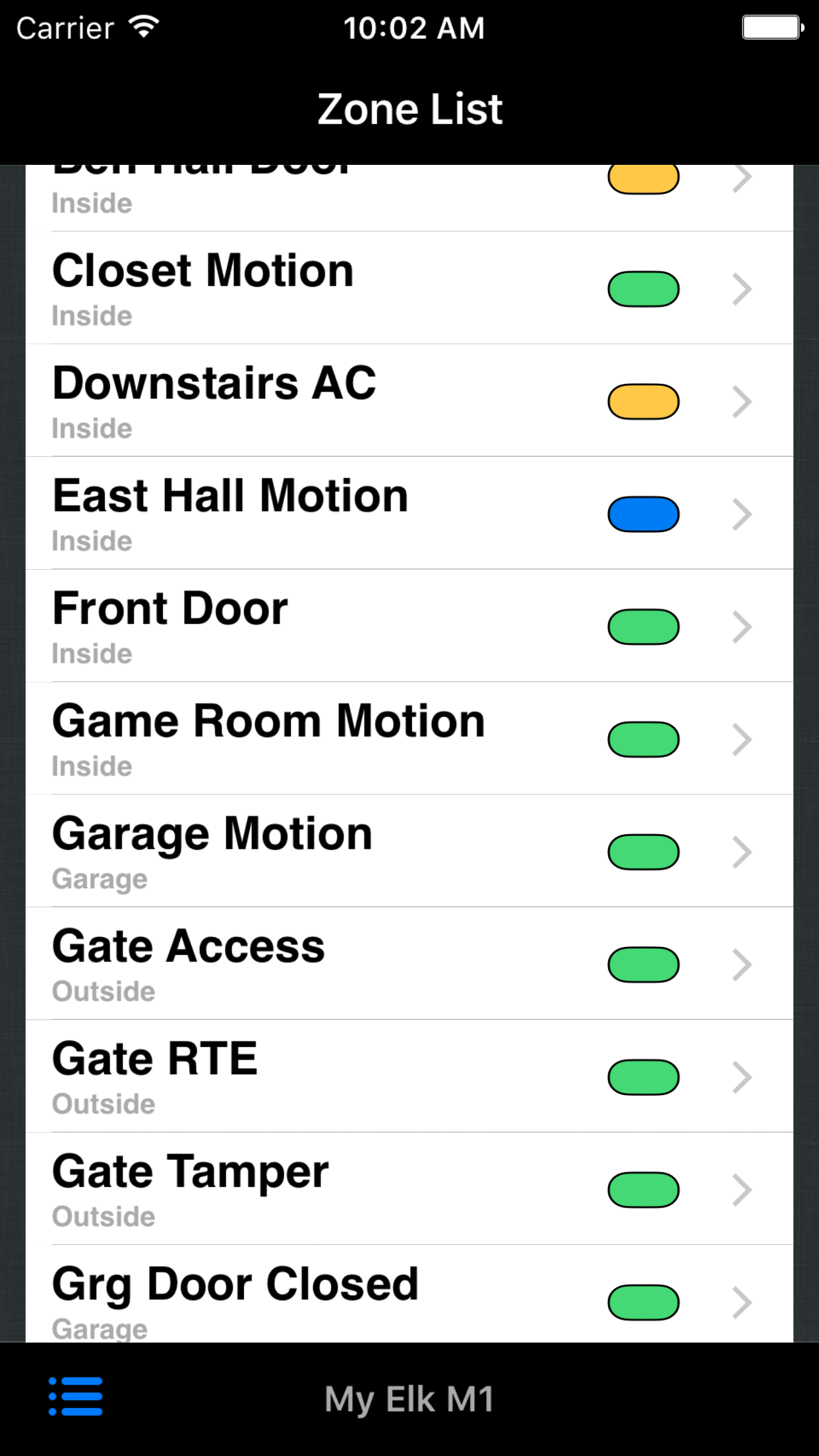
Task: Open the Garage Motion zone
Action: (x=409, y=851)
